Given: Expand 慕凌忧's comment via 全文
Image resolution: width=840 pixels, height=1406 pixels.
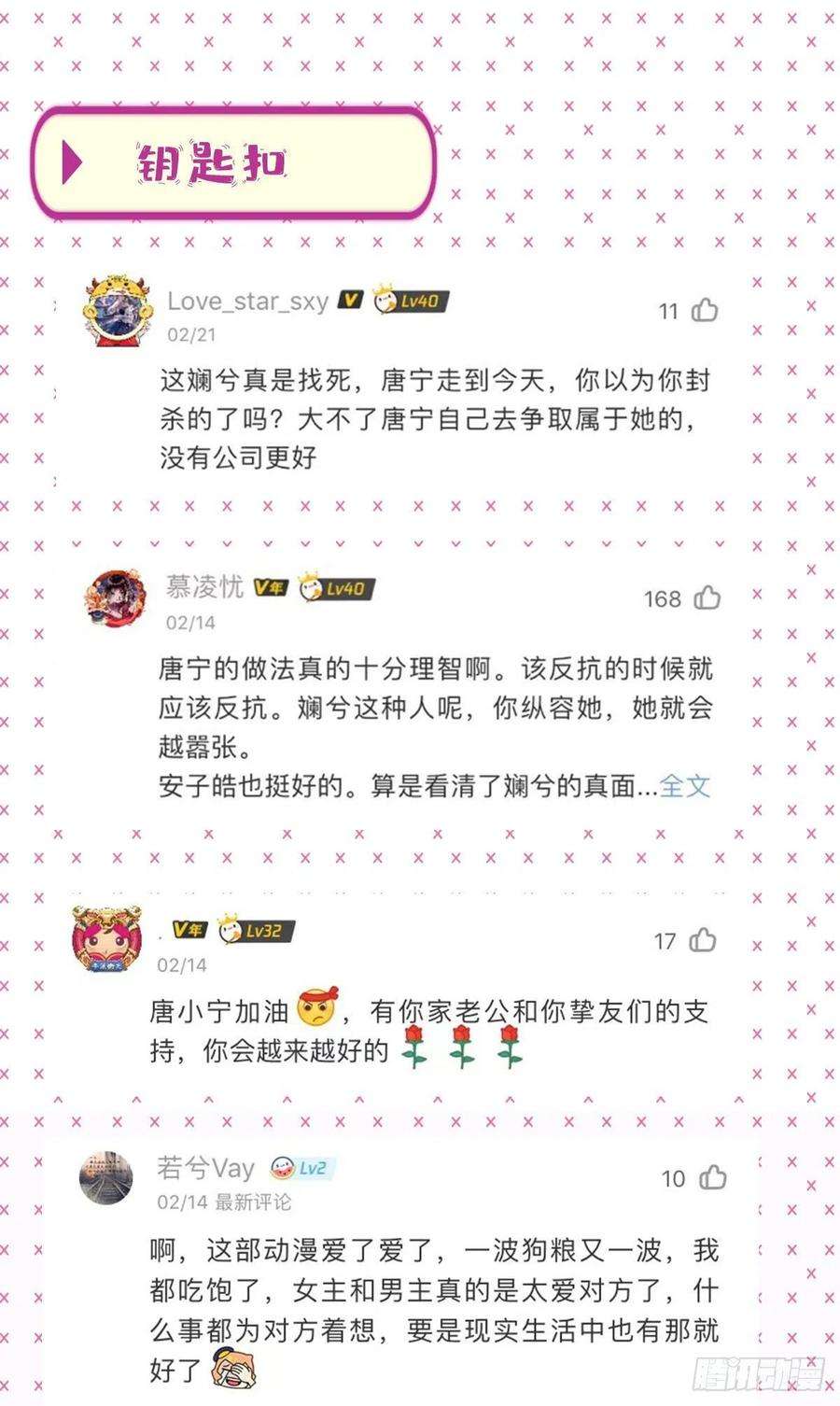Looking at the screenshot, I should 684,788.
